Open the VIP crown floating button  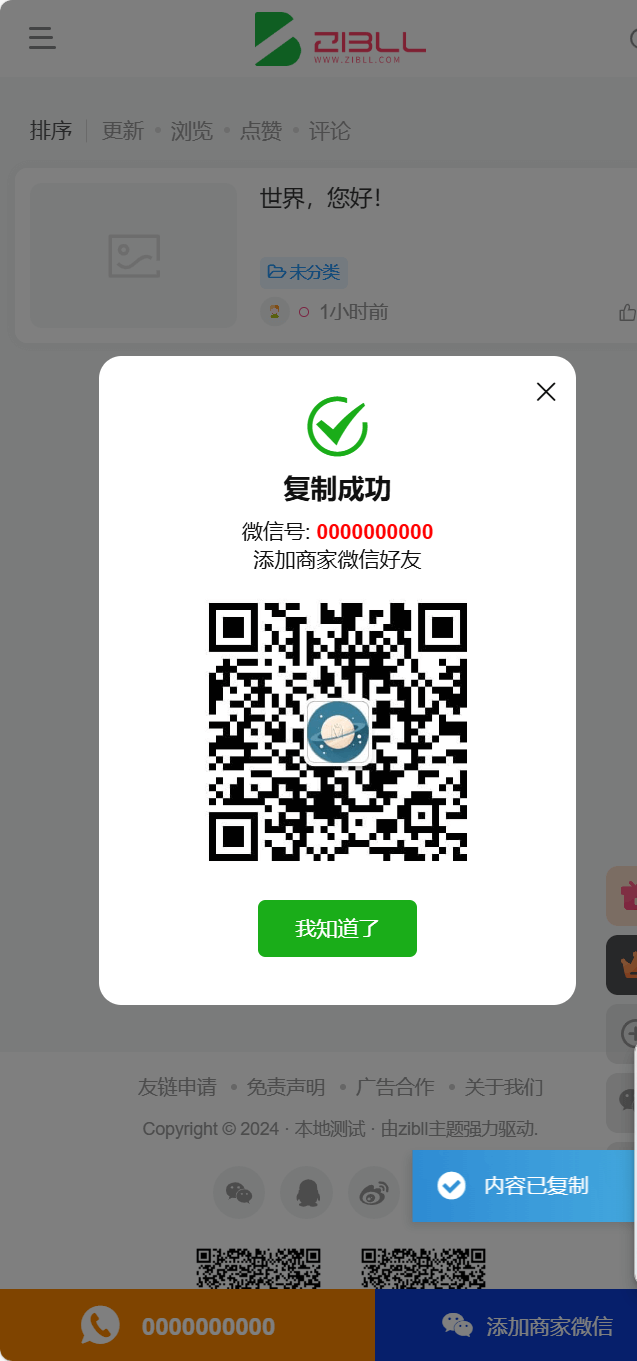point(624,965)
